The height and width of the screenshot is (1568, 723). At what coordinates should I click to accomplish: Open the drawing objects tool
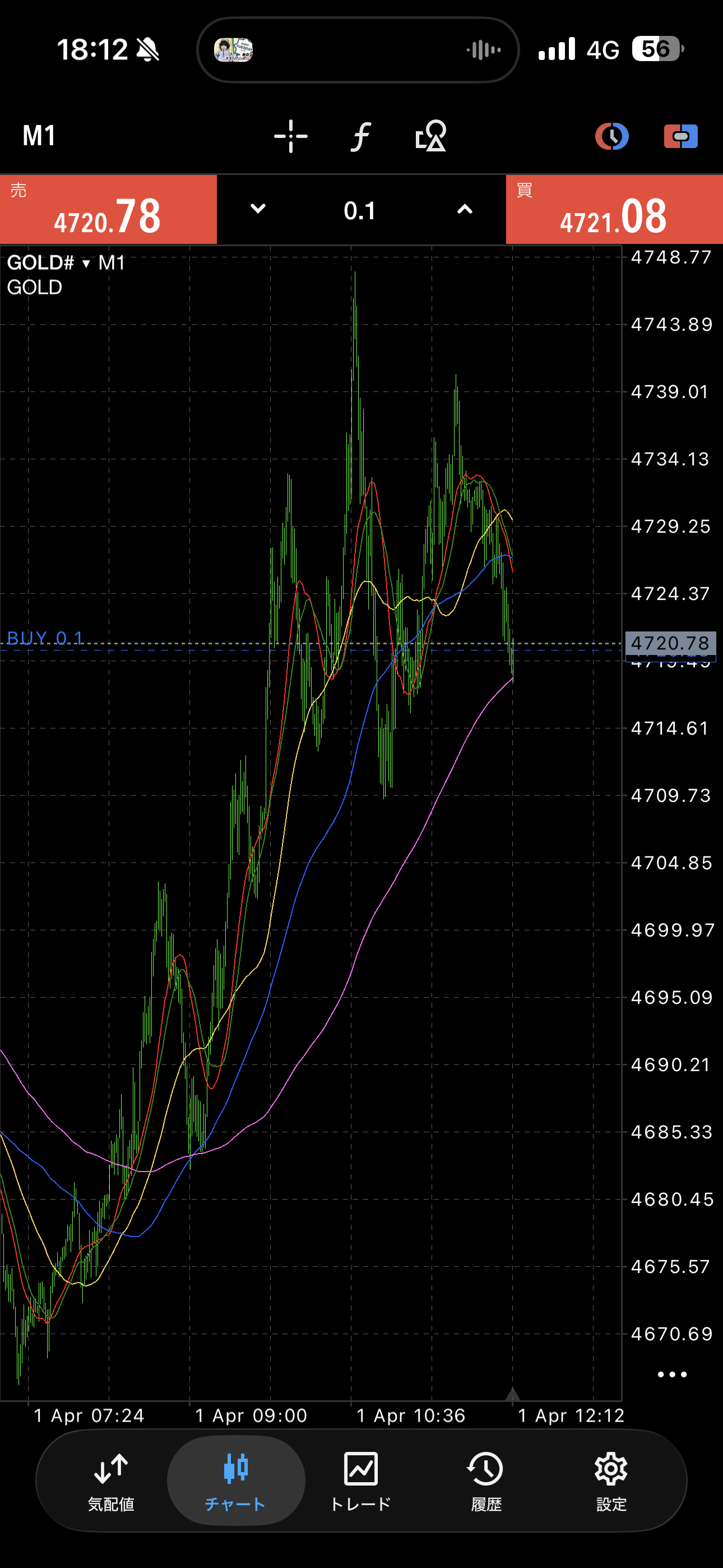[431, 136]
